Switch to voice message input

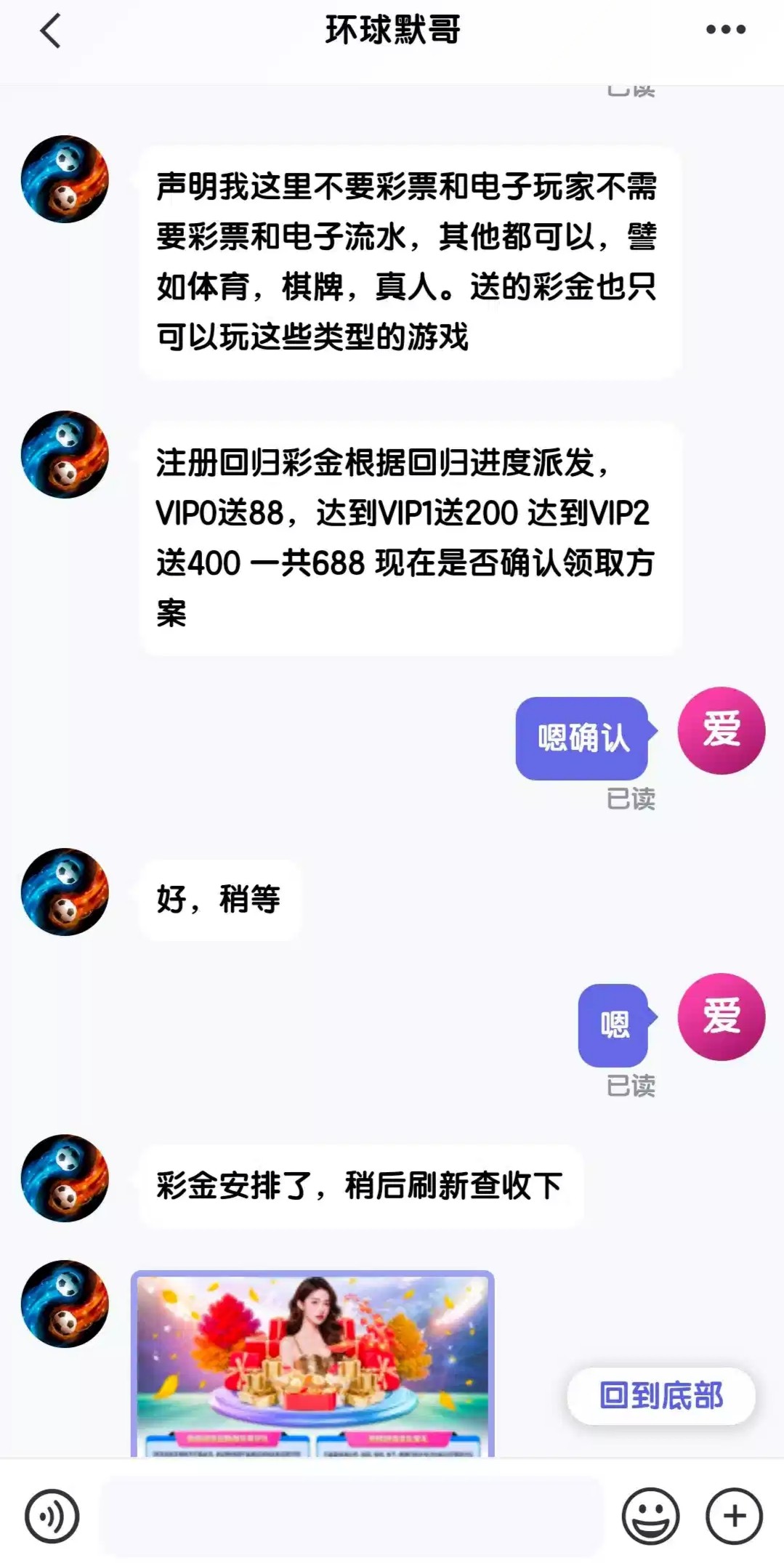click(52, 1516)
